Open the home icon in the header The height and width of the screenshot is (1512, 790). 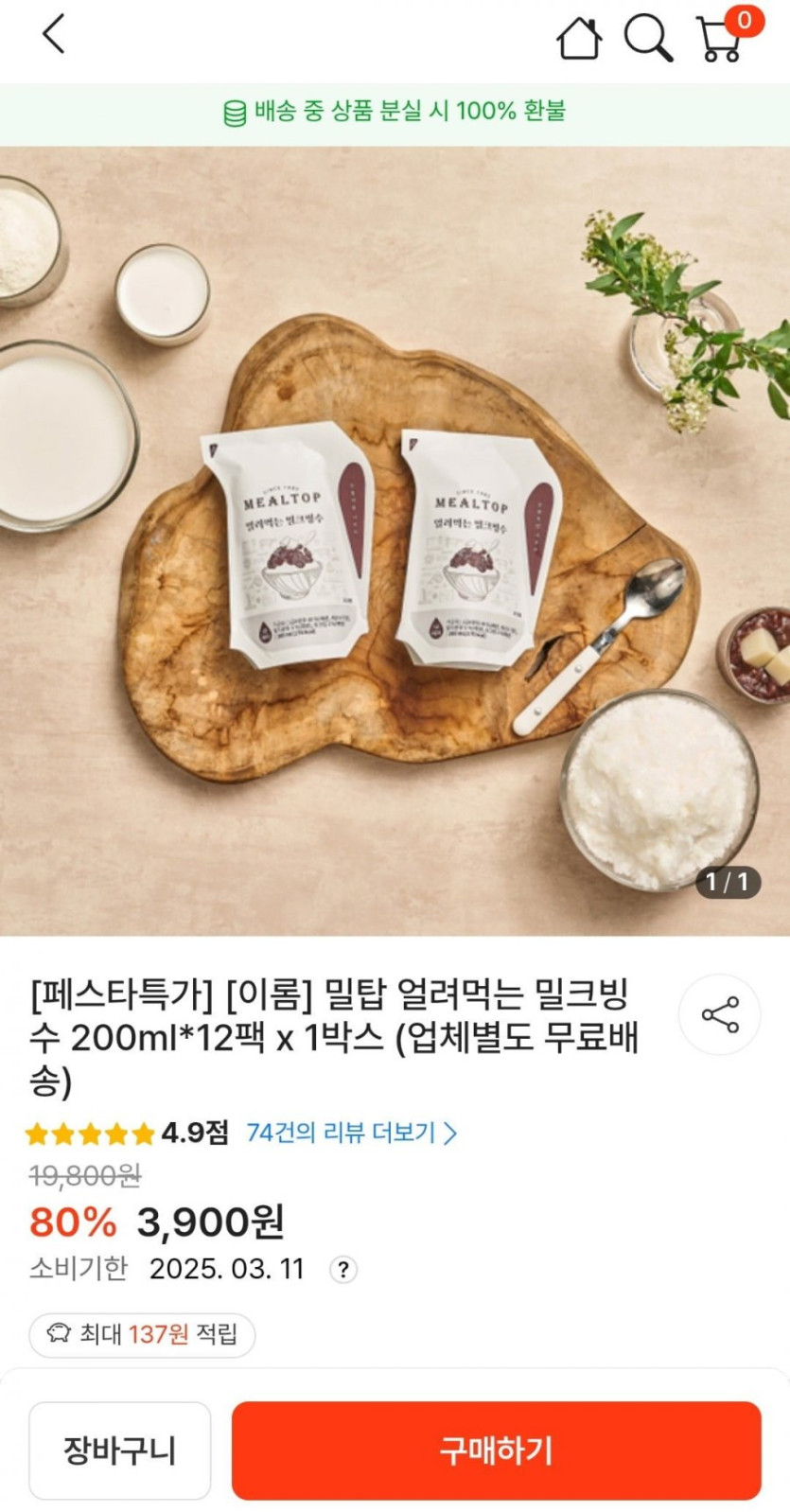tap(579, 39)
